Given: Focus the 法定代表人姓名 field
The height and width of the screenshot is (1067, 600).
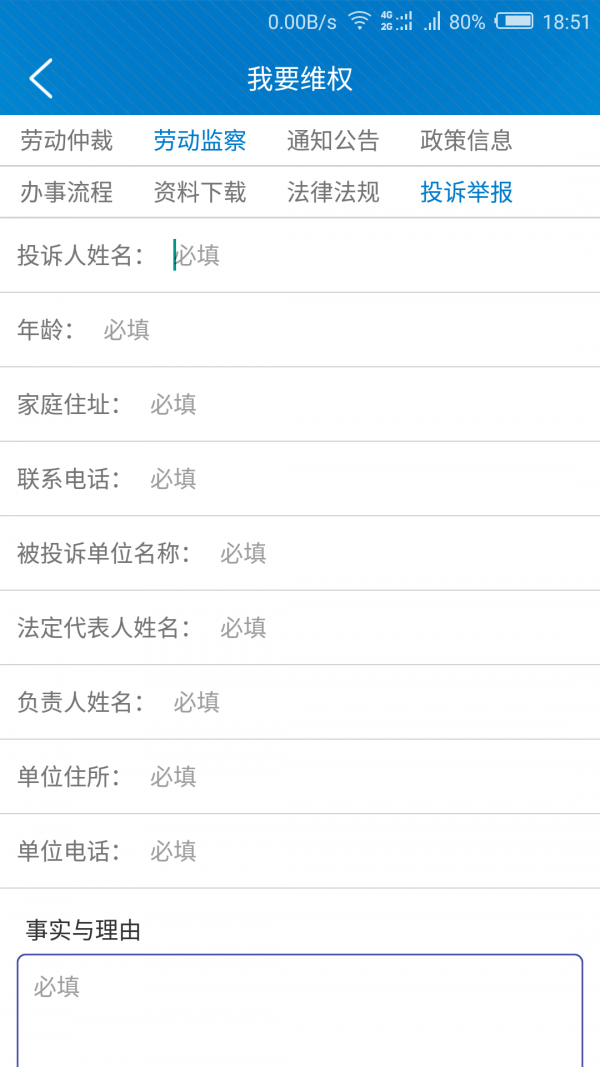Looking at the screenshot, I should pyautogui.click(x=400, y=628).
